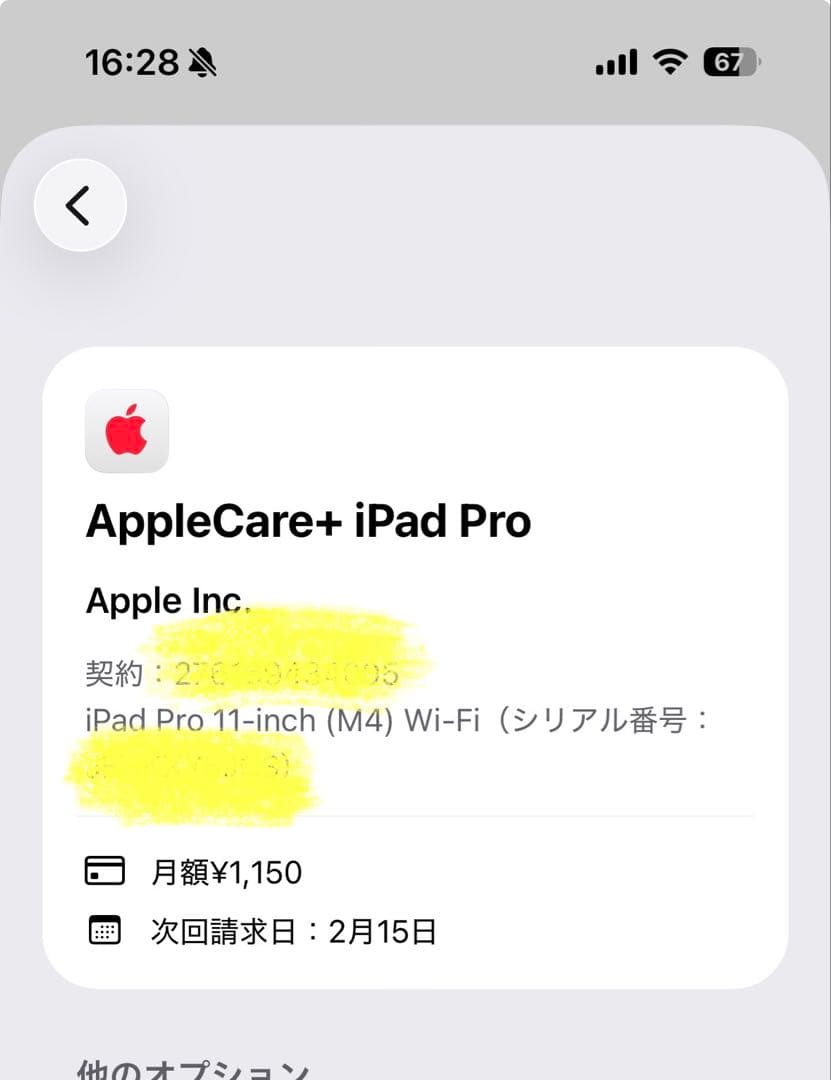Tap the payment card icon beside 月額¥1,150
Viewport: 831px width, 1080px height.
coord(103,872)
